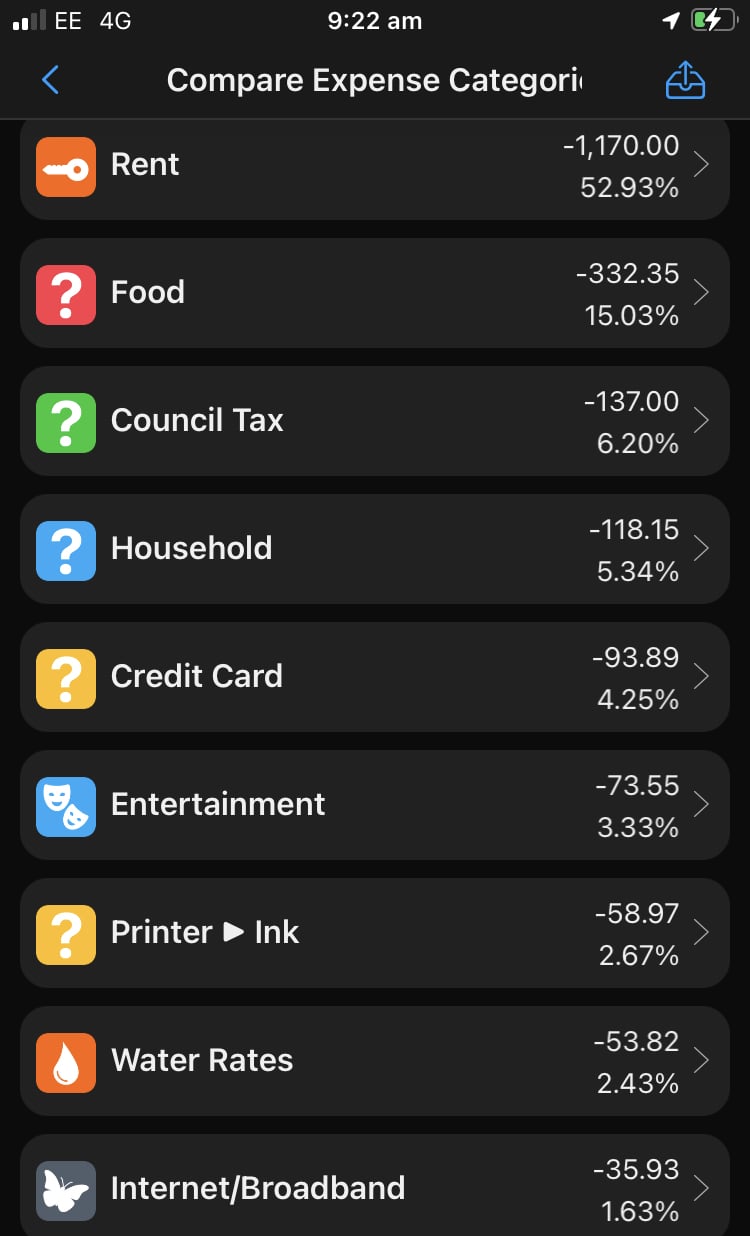The image size is (750, 1236).
Task: Select the Household category row
Action: 374,549
